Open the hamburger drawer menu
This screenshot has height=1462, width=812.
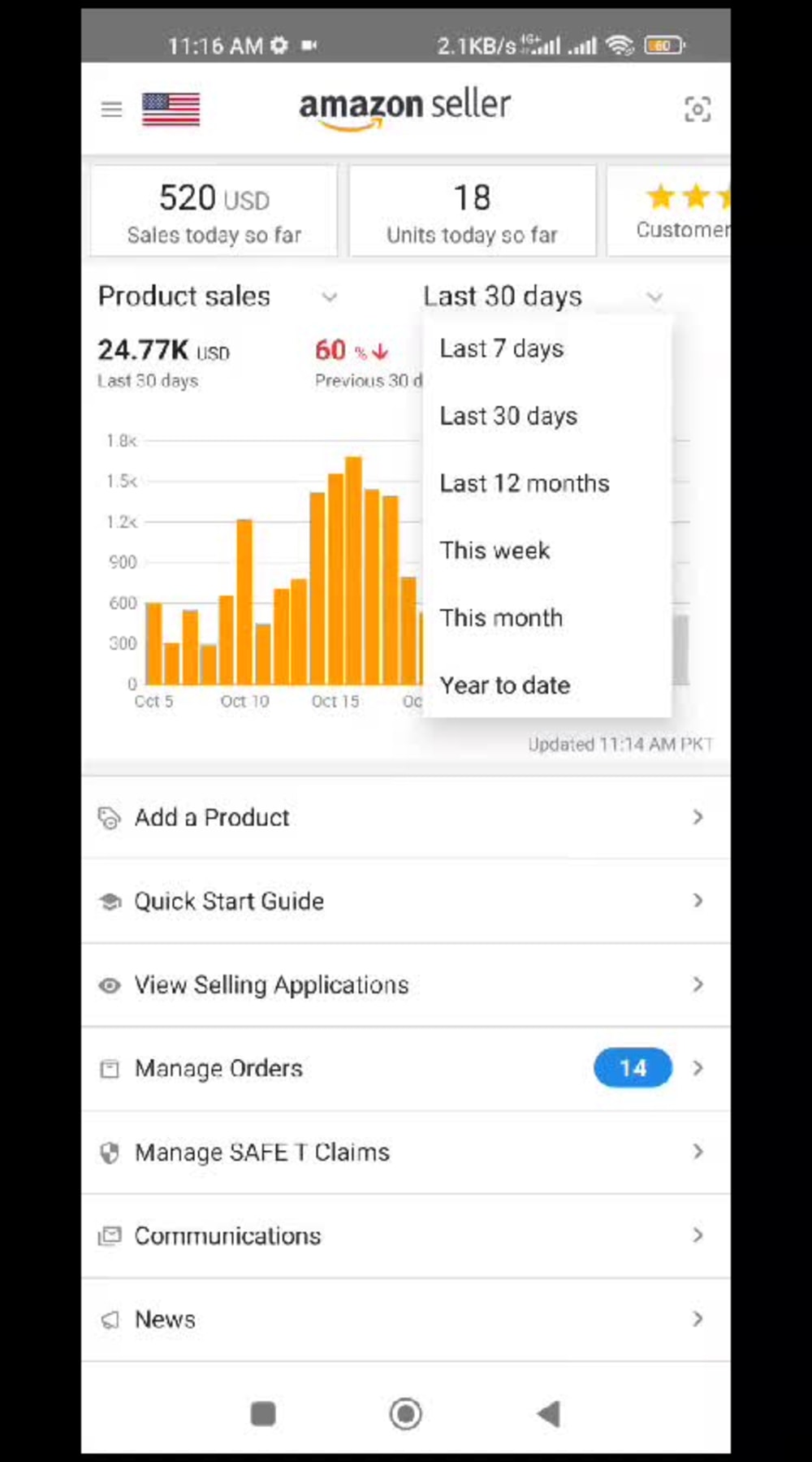111,109
